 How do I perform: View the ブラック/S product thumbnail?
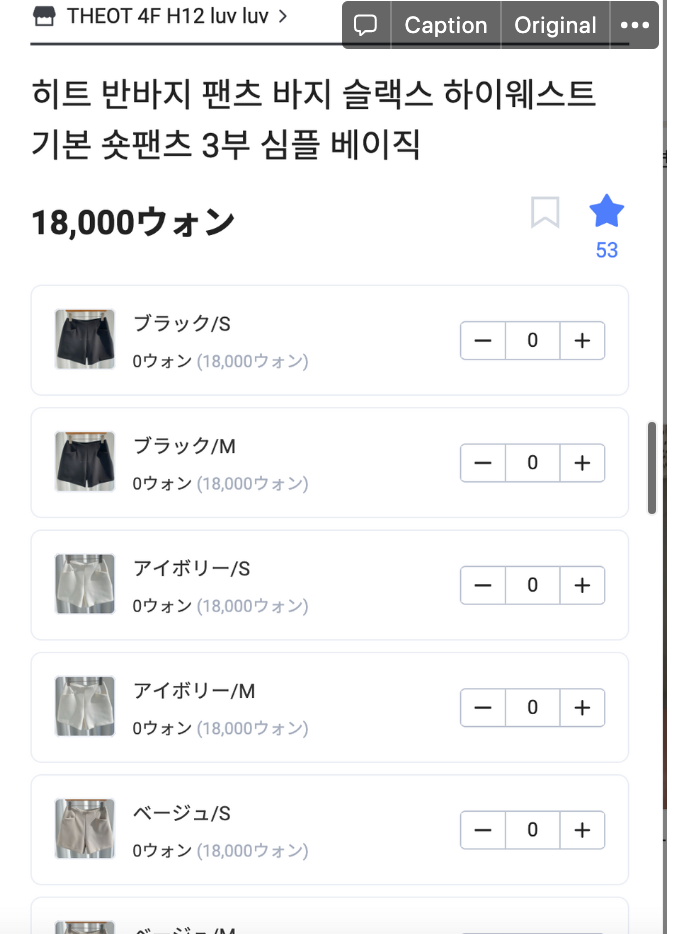pos(85,340)
